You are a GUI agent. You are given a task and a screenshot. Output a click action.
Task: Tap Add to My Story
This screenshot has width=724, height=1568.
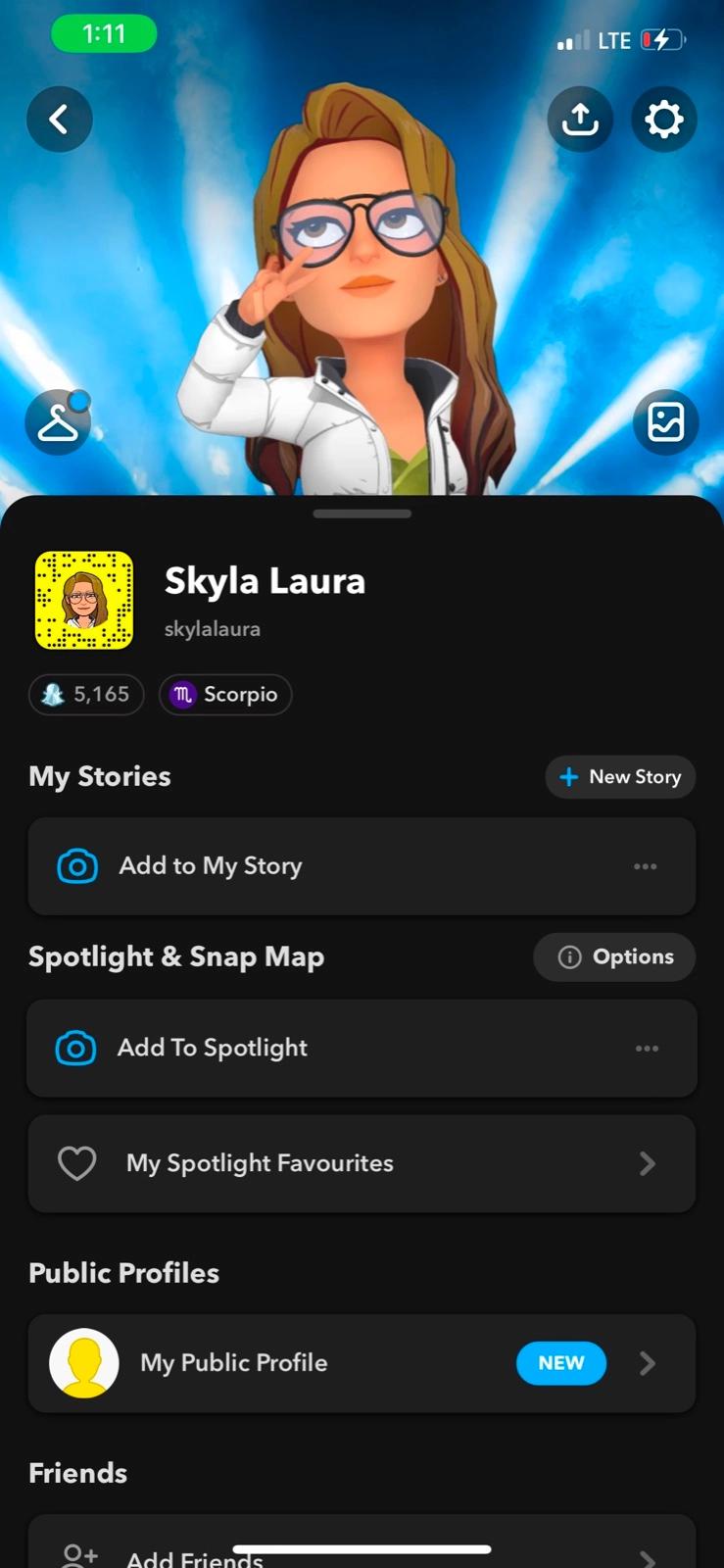coord(210,866)
